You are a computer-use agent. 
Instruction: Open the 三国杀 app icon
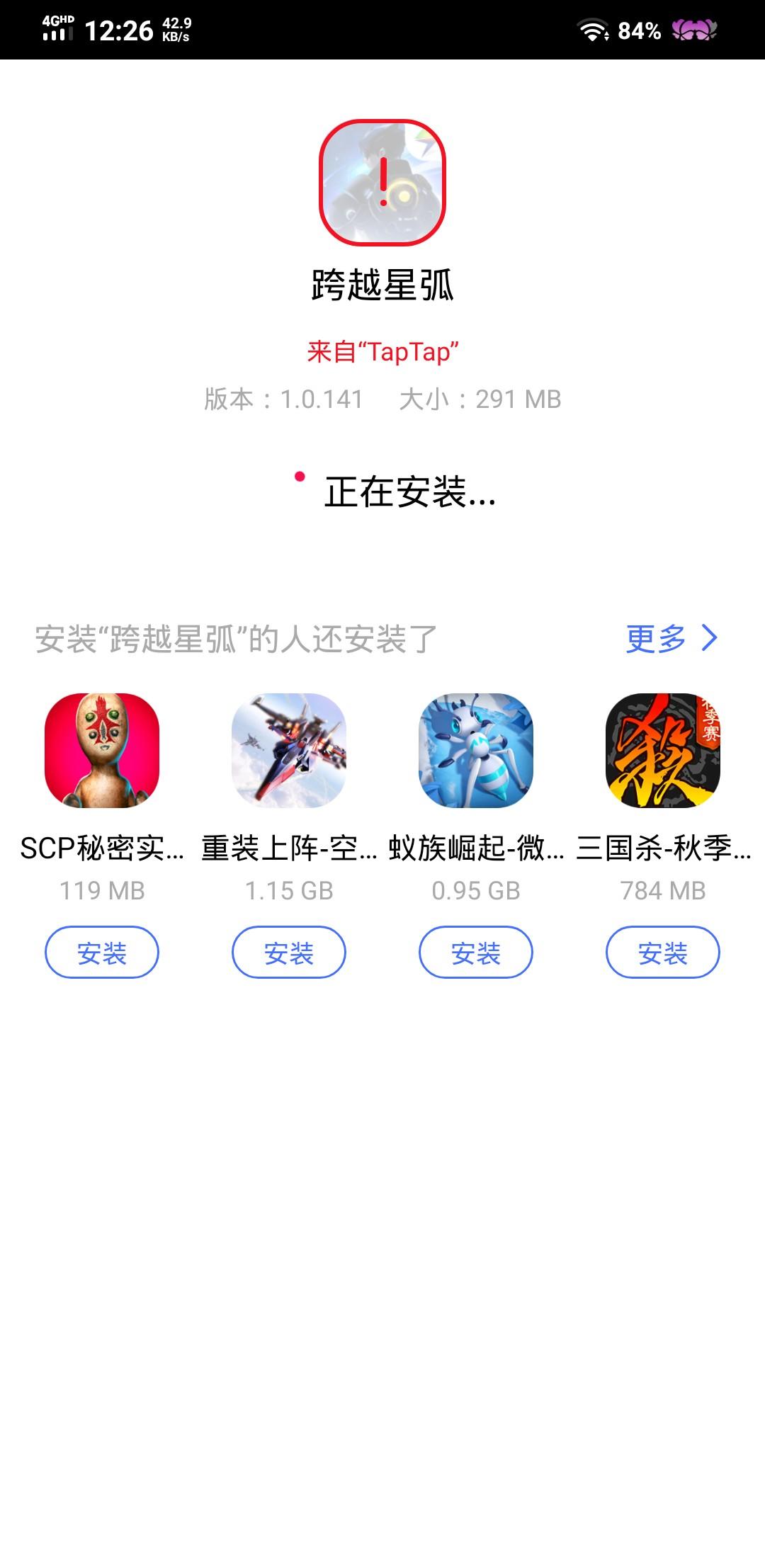pyautogui.click(x=663, y=751)
